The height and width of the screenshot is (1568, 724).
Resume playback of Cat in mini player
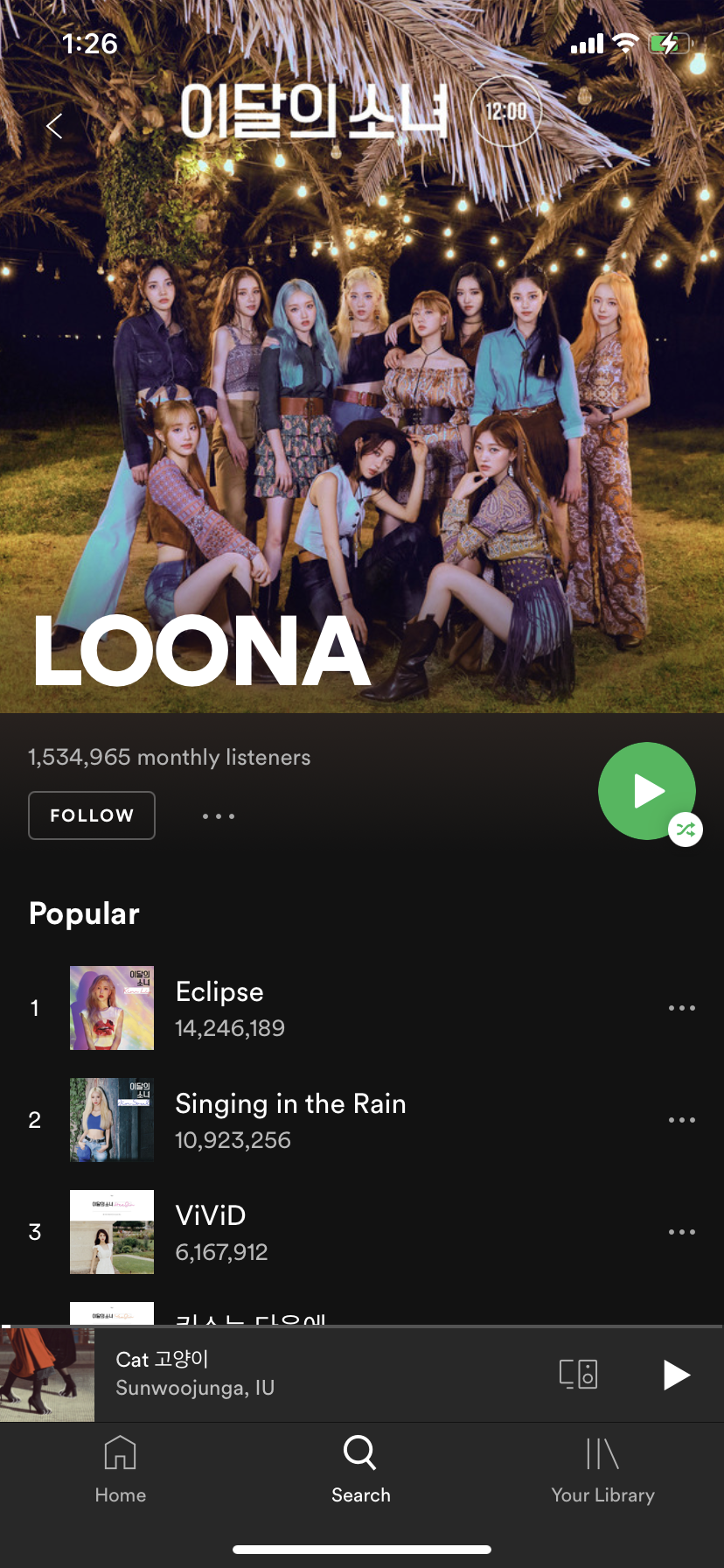tap(675, 1375)
